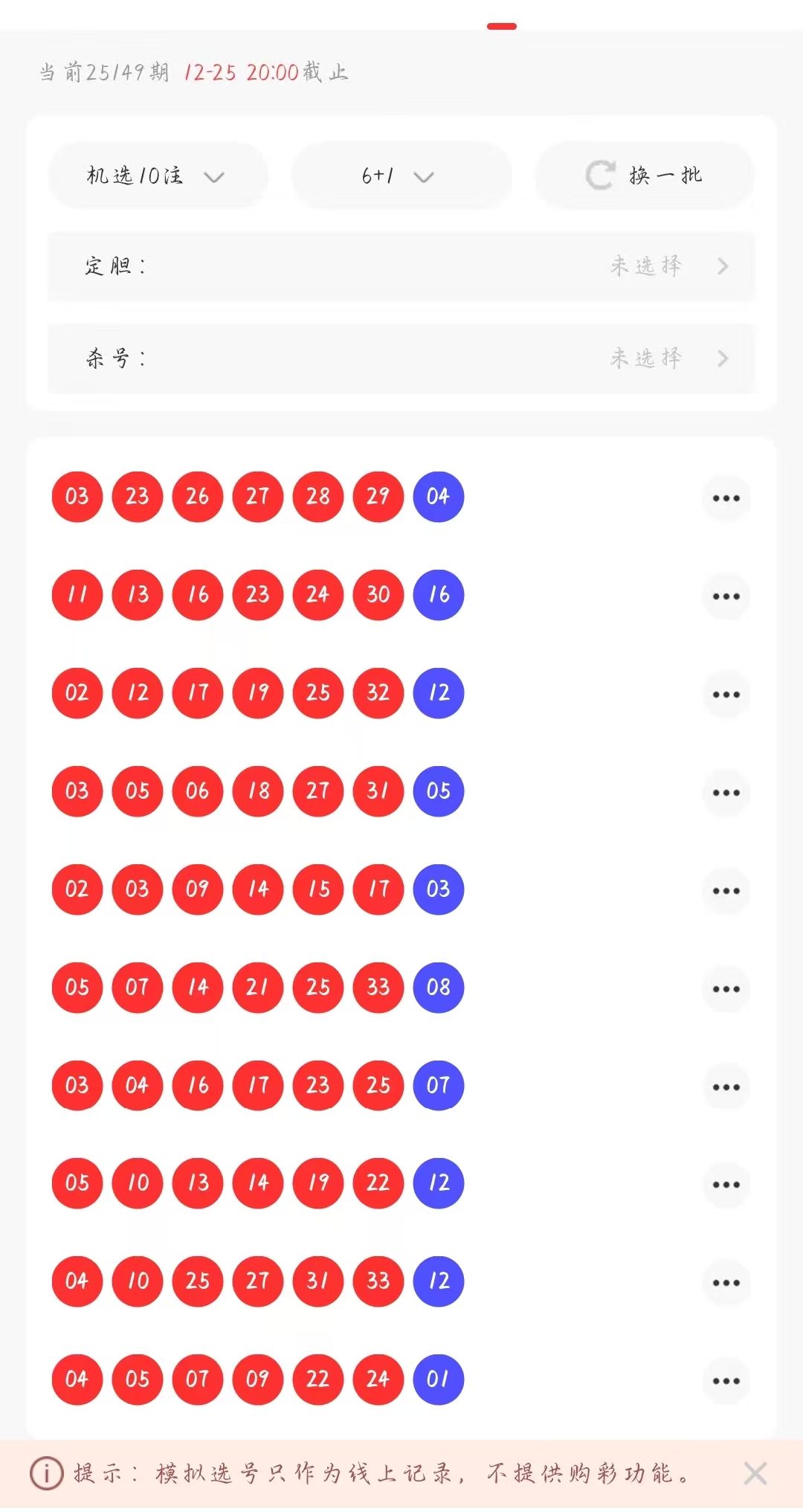
Task: Open the 定胆 selection row
Action: (401, 266)
